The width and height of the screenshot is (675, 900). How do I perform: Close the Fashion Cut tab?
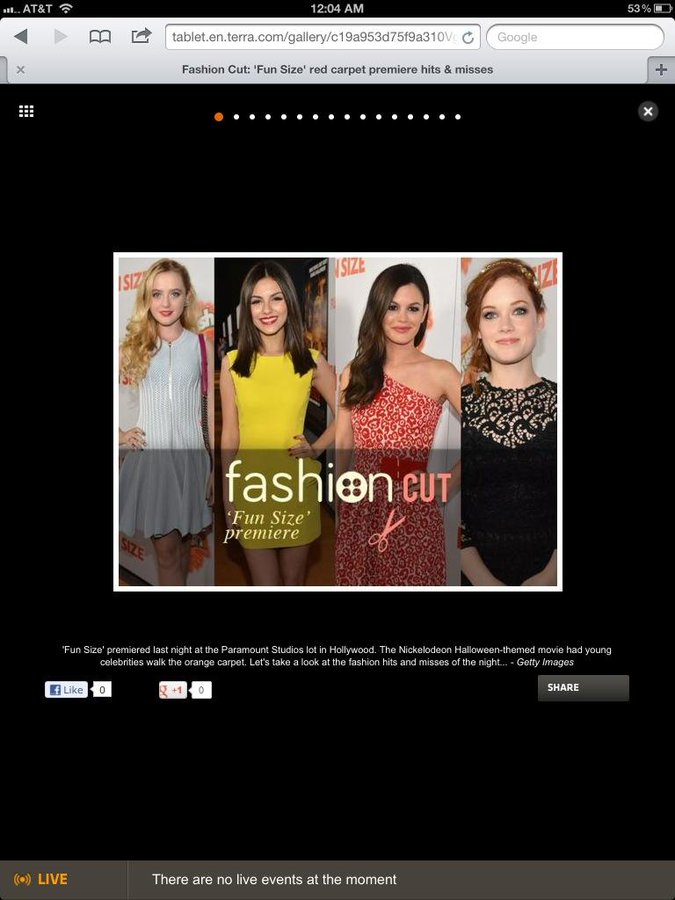(21, 70)
